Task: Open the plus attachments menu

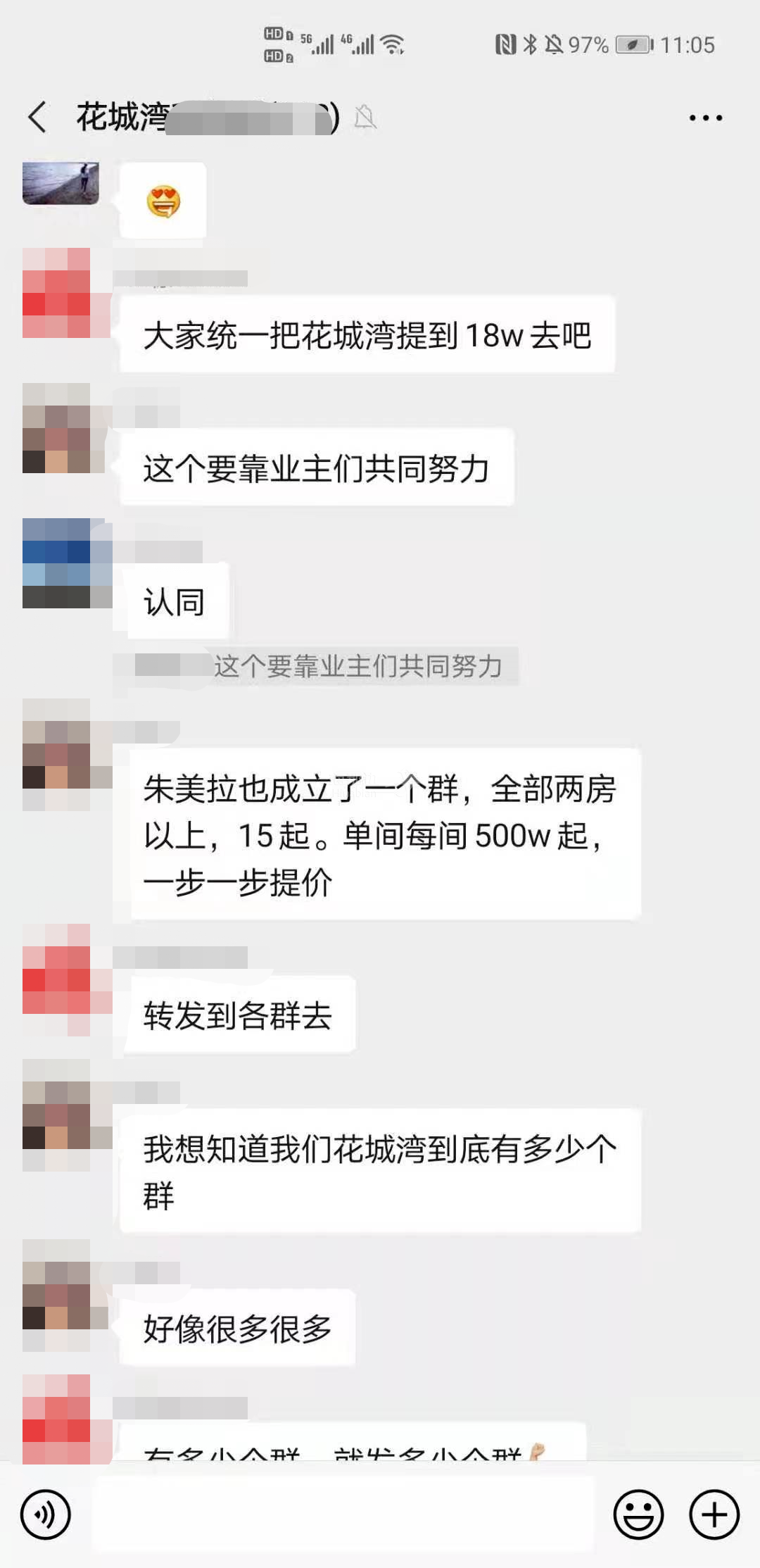Action: 714,1514
